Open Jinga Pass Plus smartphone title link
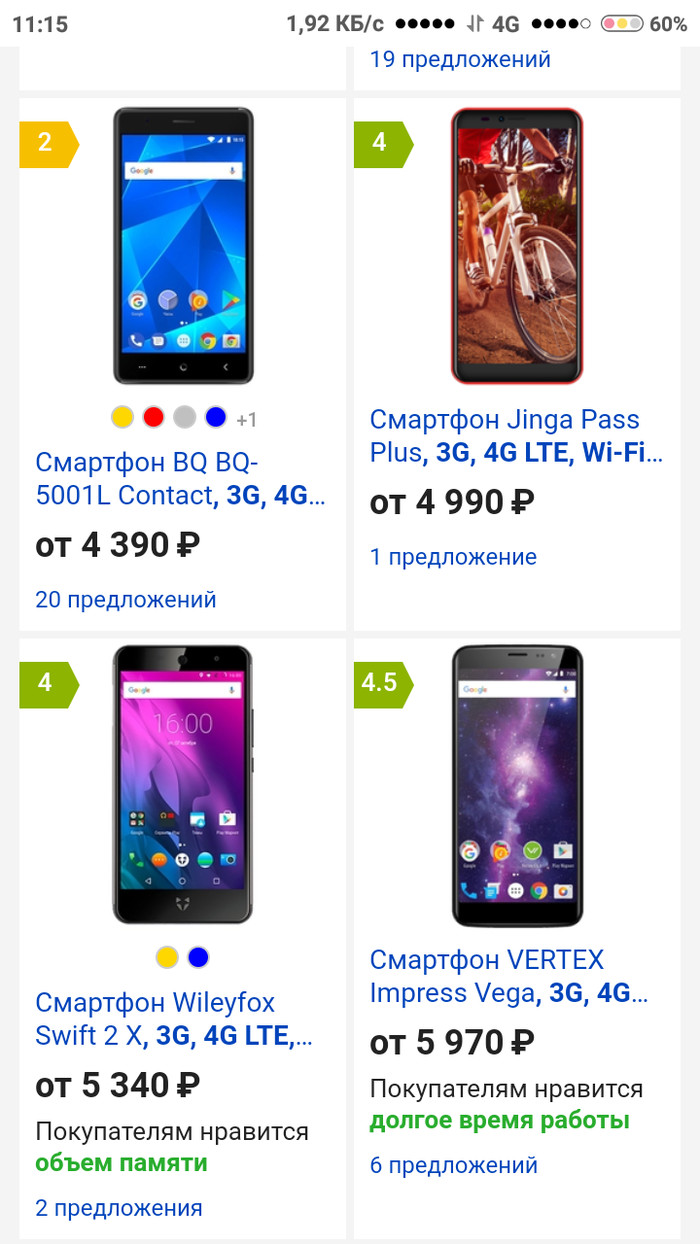 point(515,436)
